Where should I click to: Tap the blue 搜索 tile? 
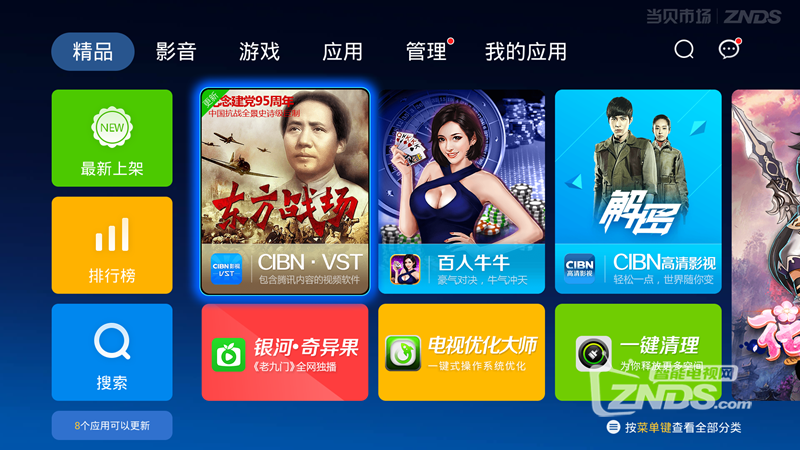coord(112,352)
